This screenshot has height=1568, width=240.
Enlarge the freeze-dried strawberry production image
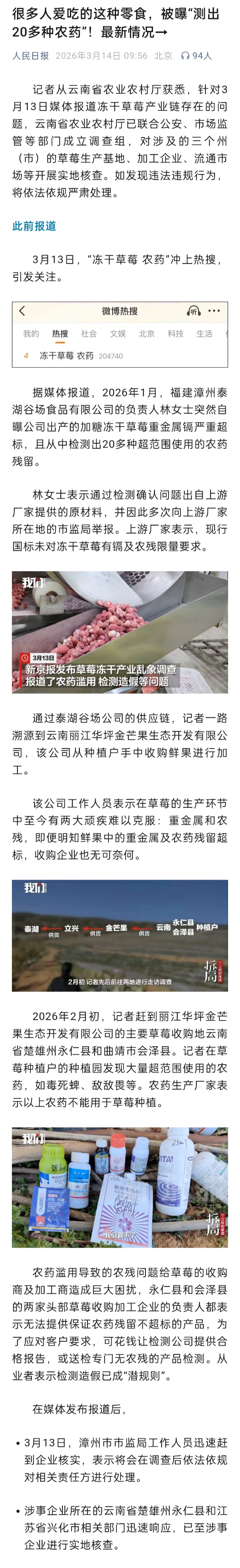tap(120, 631)
